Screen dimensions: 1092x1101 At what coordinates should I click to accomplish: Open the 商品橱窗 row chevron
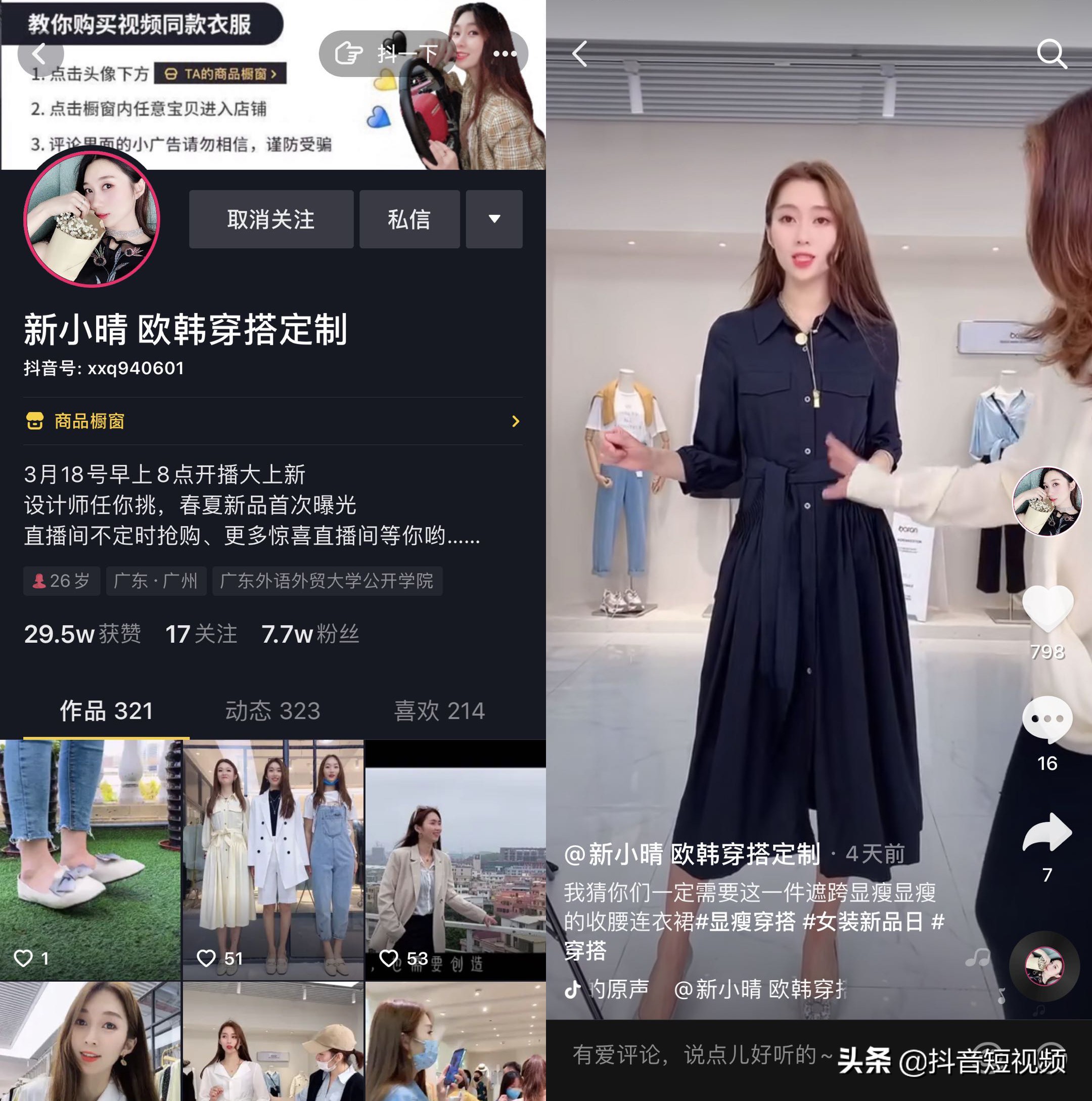pos(516,422)
